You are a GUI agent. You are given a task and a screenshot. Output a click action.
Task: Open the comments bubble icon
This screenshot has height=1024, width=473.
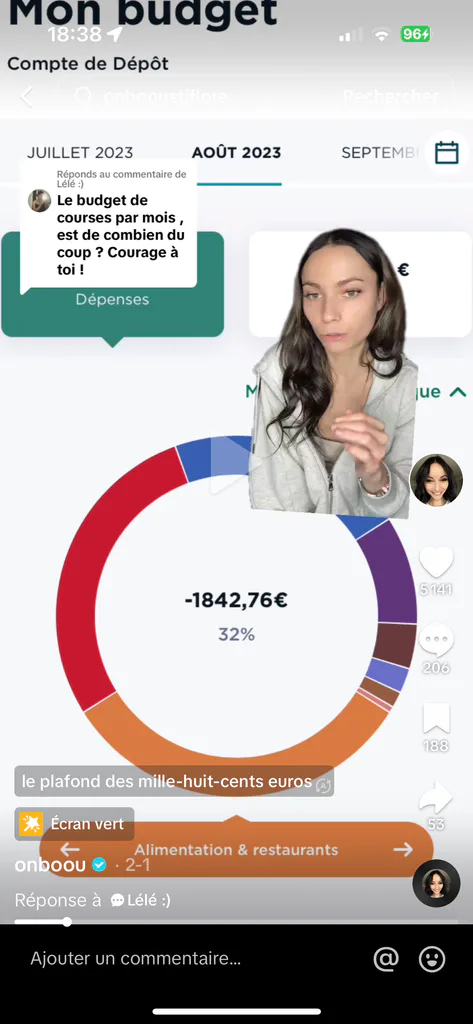click(x=436, y=641)
